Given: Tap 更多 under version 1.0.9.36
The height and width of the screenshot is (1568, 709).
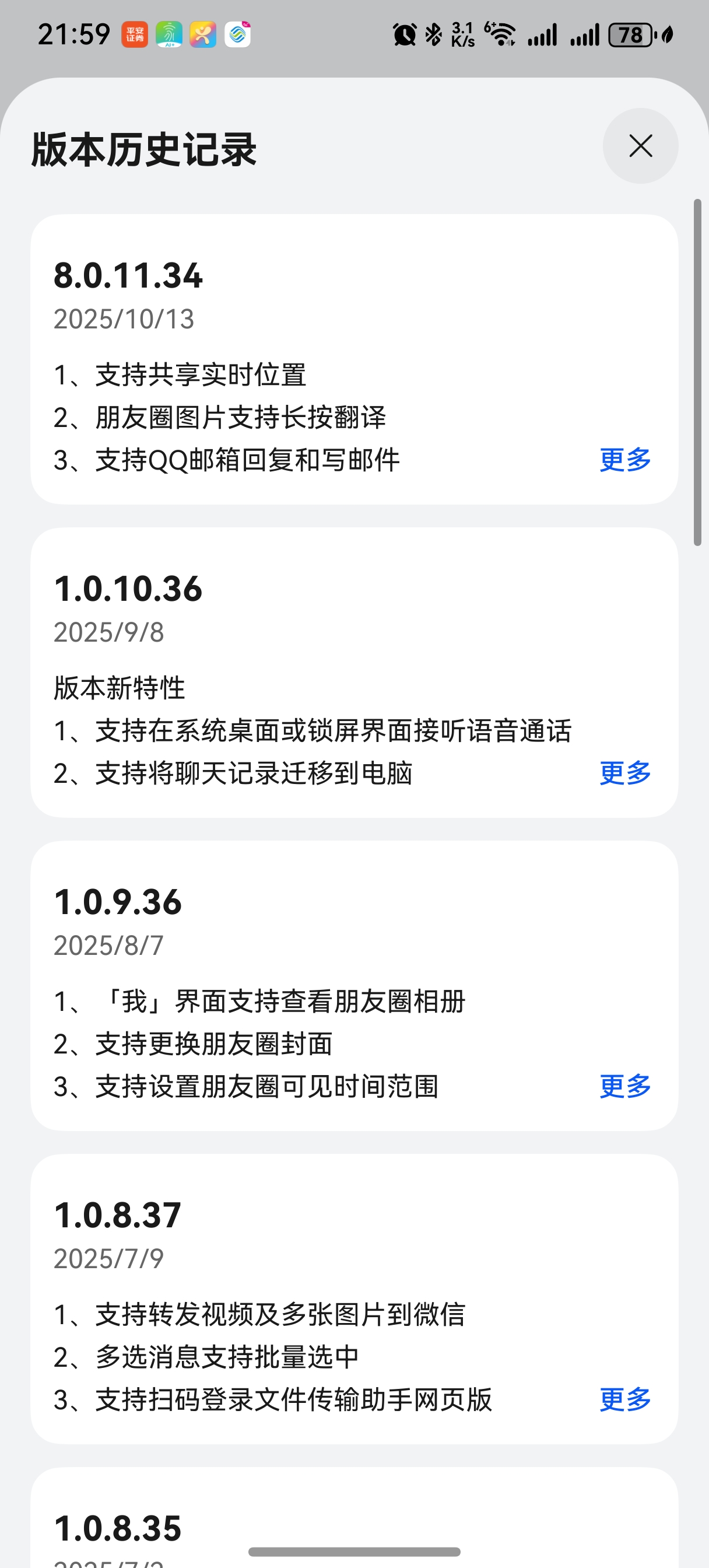Looking at the screenshot, I should click(x=625, y=1087).
